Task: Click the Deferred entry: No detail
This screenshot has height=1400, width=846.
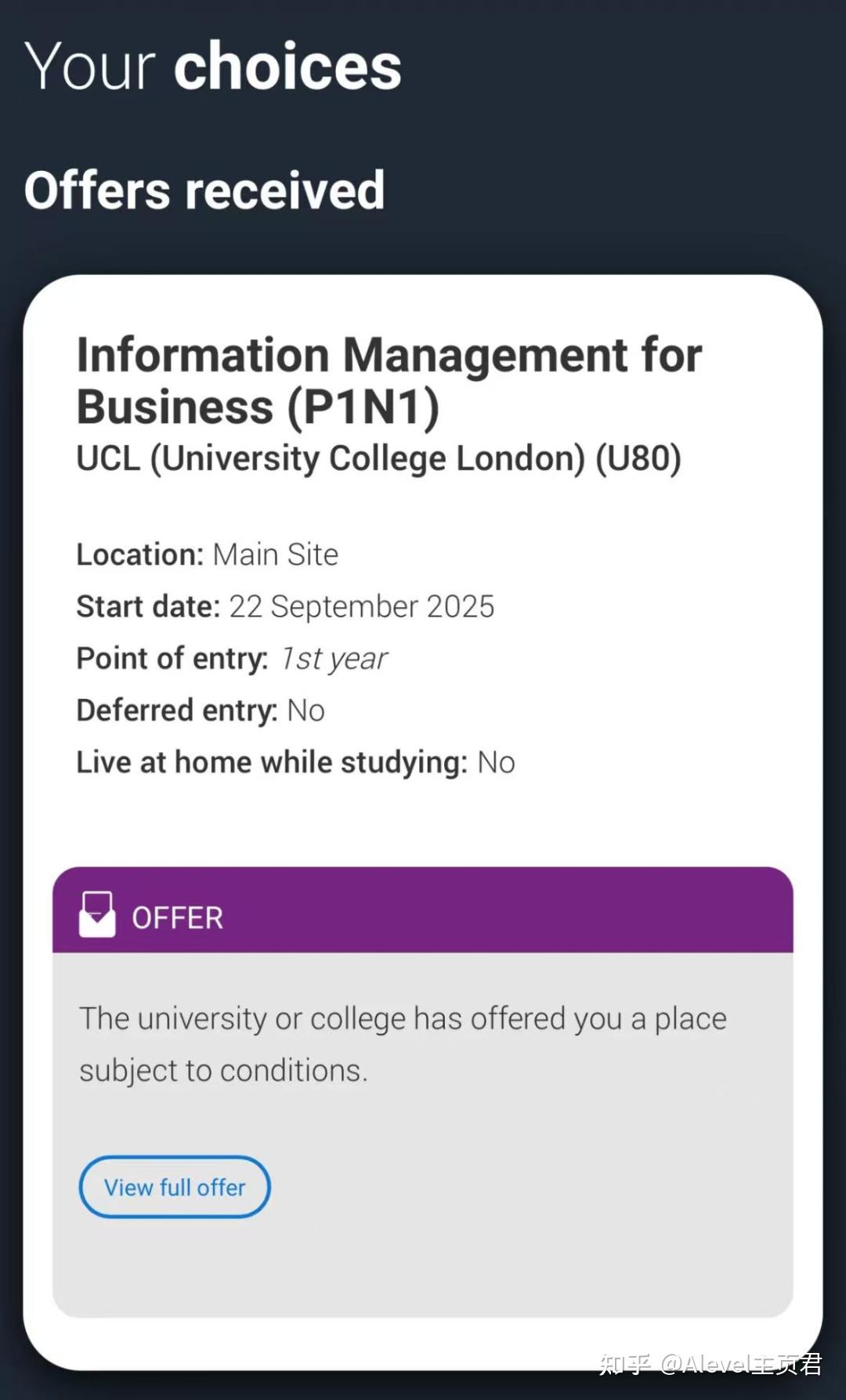Action: coord(200,710)
